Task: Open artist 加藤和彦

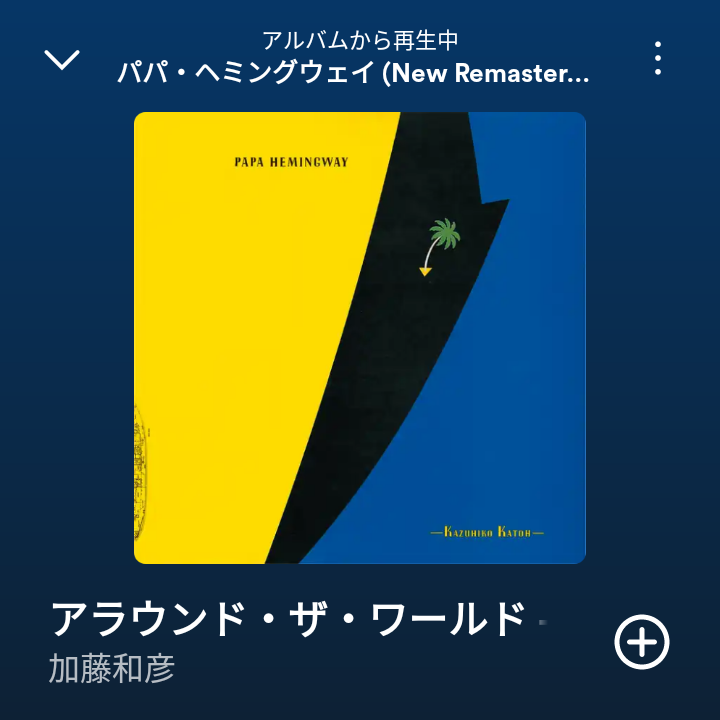Action: (112, 669)
